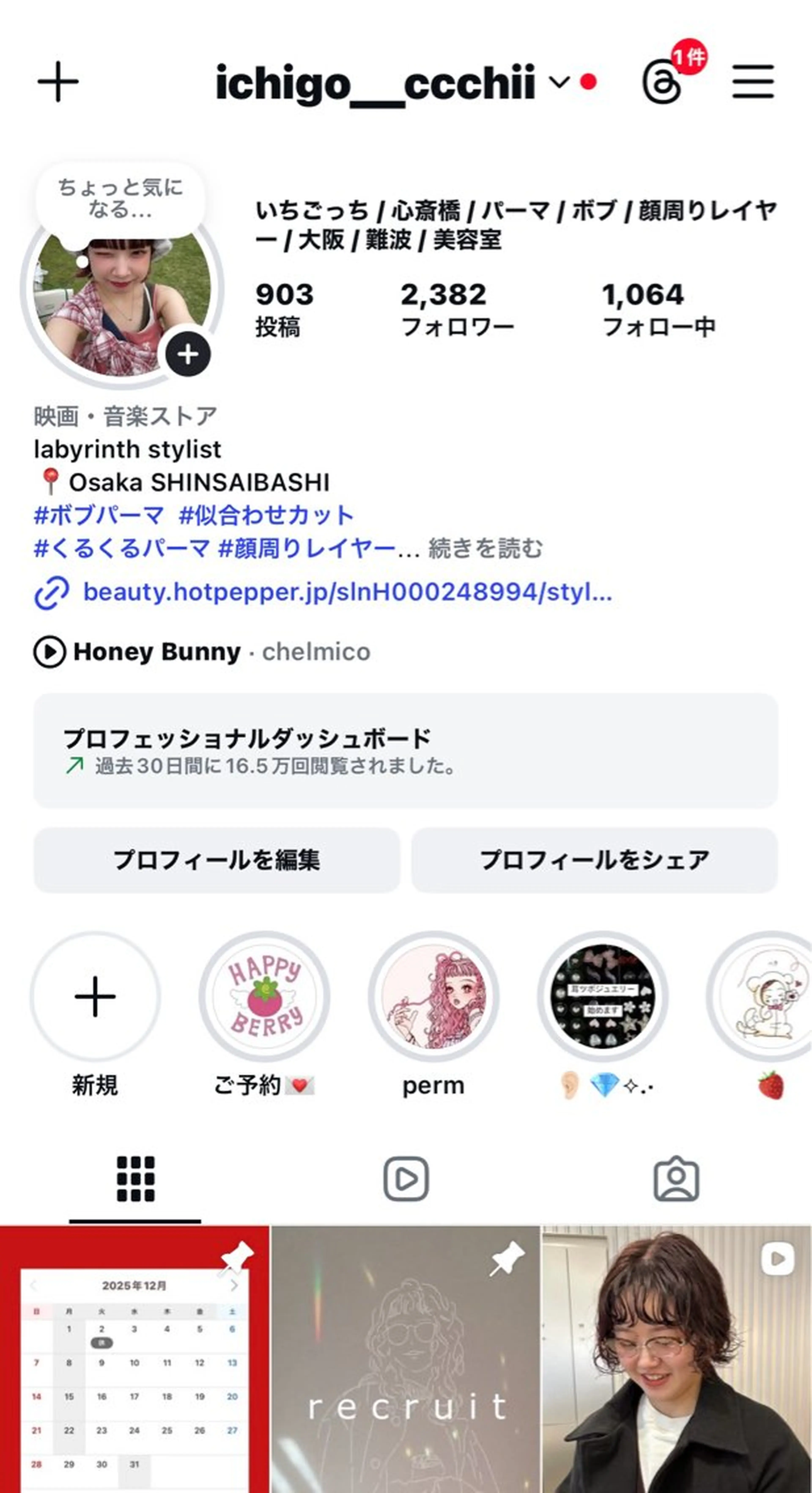Open the perm highlight

pos(433,996)
